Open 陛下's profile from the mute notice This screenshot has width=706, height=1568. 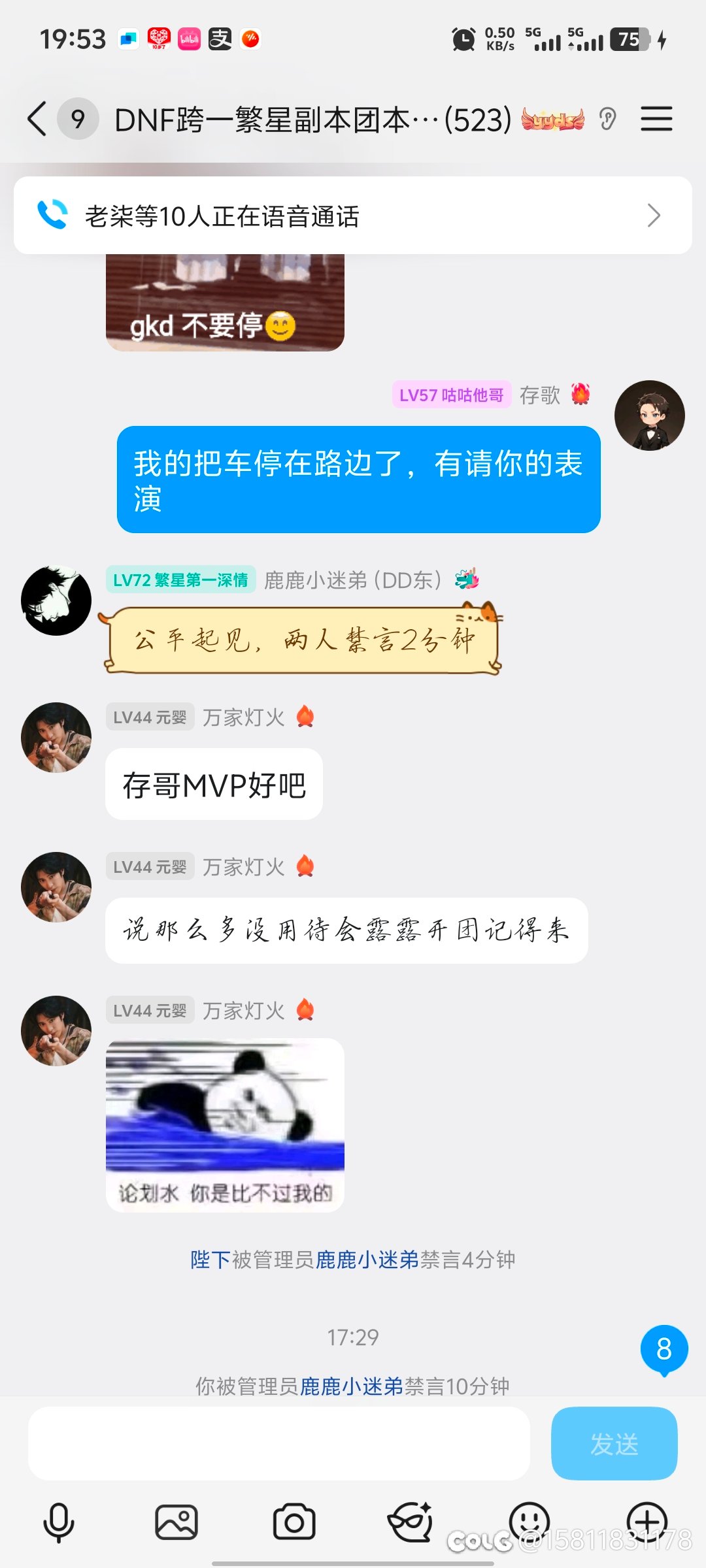point(210,1260)
